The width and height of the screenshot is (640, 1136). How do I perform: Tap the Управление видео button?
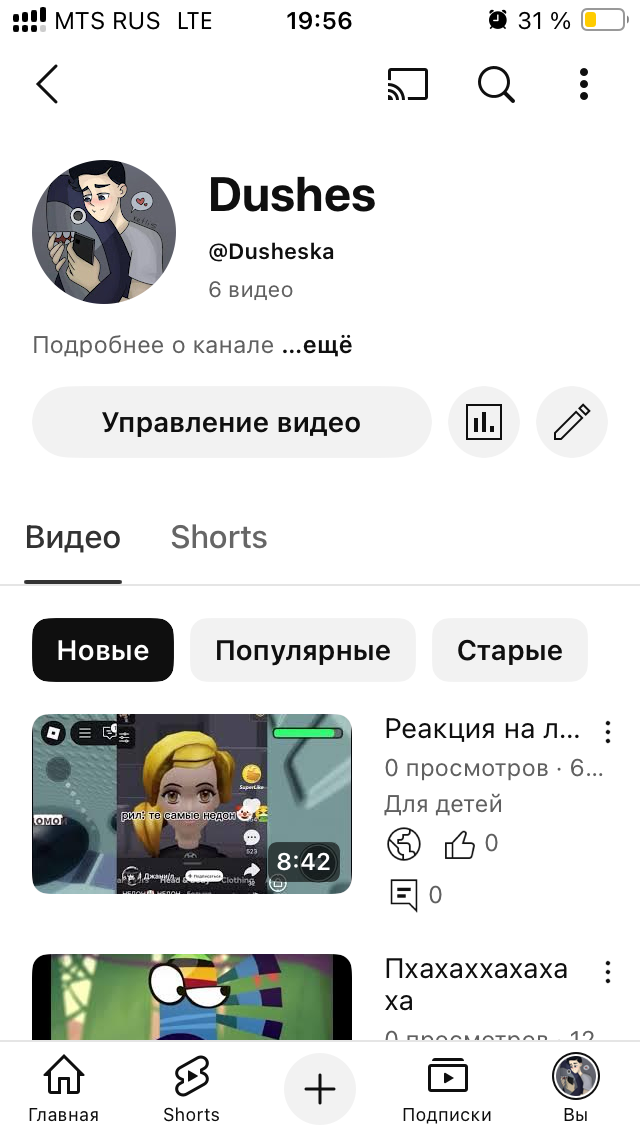(231, 423)
